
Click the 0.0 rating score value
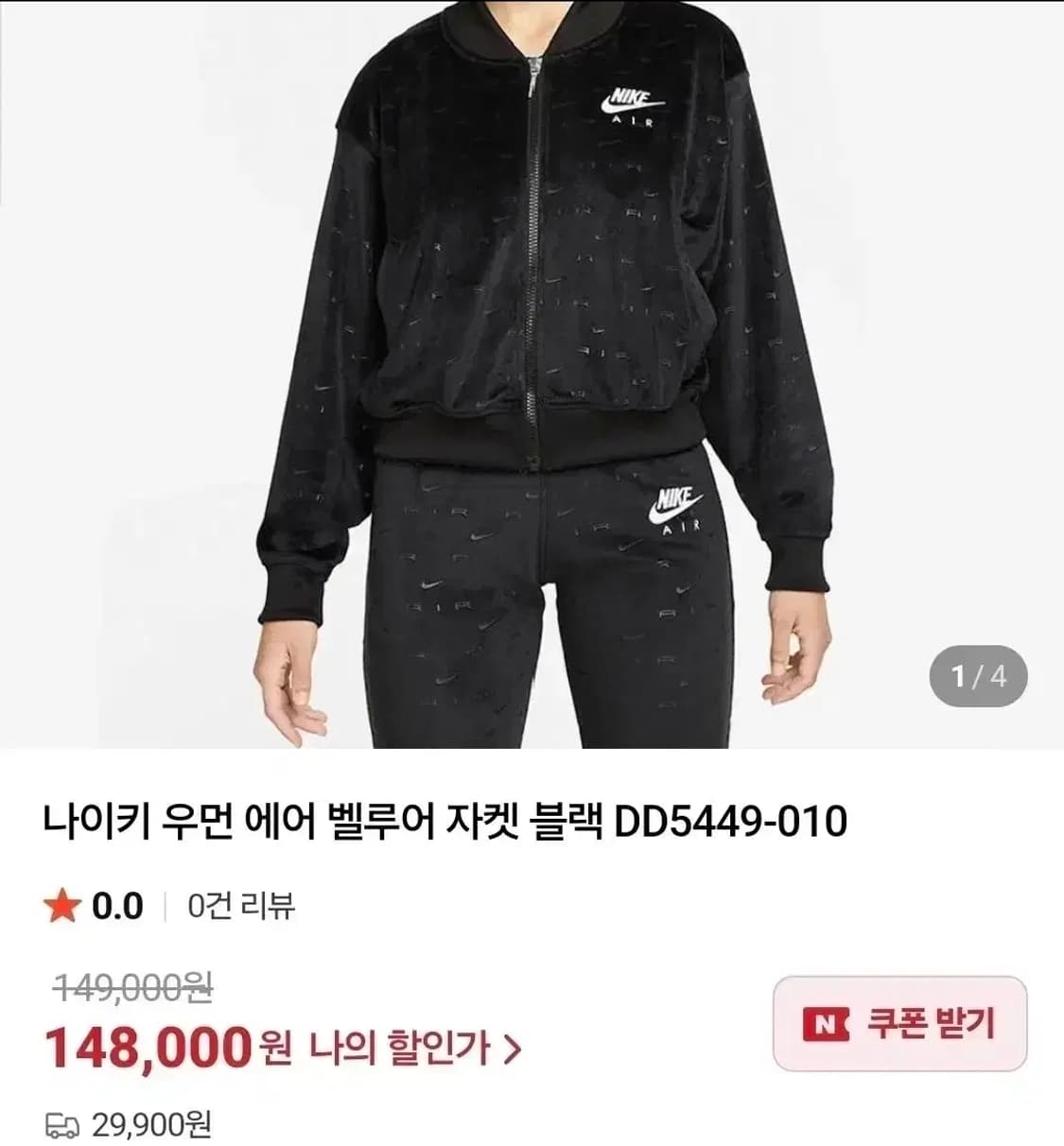click(x=113, y=906)
